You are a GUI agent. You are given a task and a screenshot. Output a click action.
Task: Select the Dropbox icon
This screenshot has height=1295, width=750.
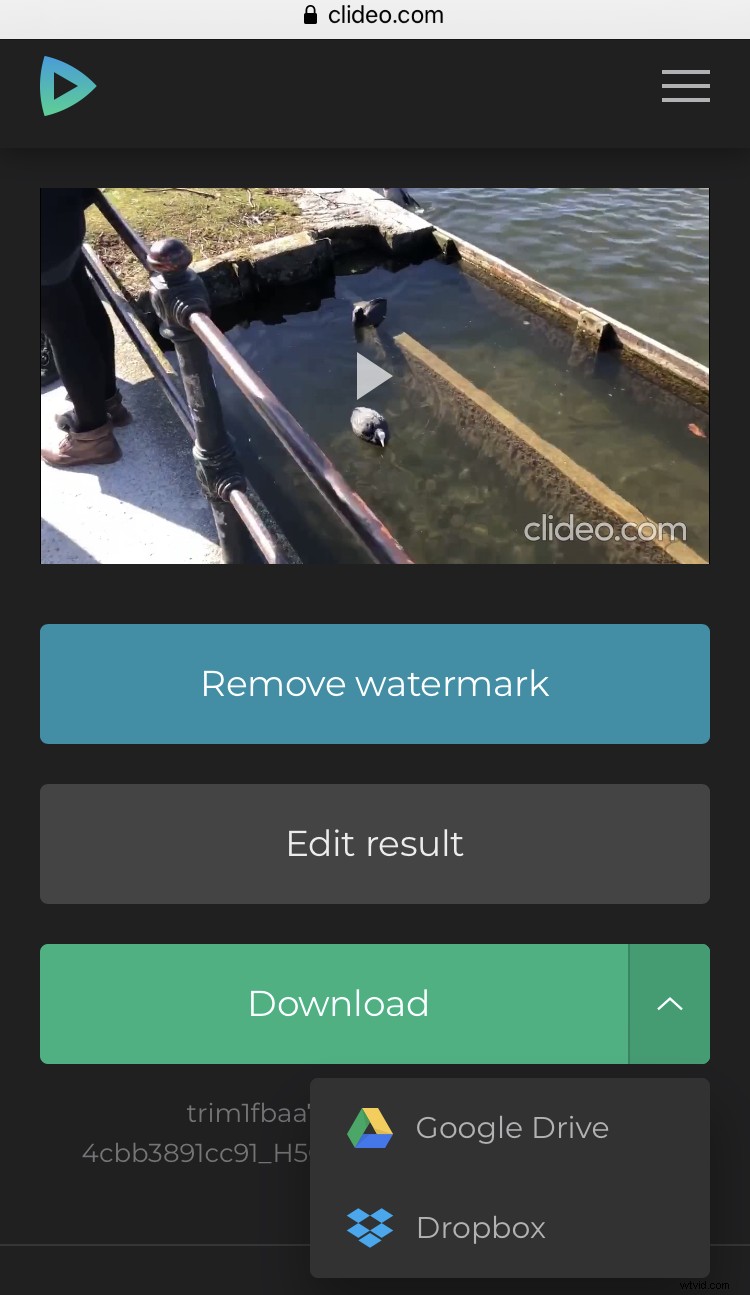370,1227
